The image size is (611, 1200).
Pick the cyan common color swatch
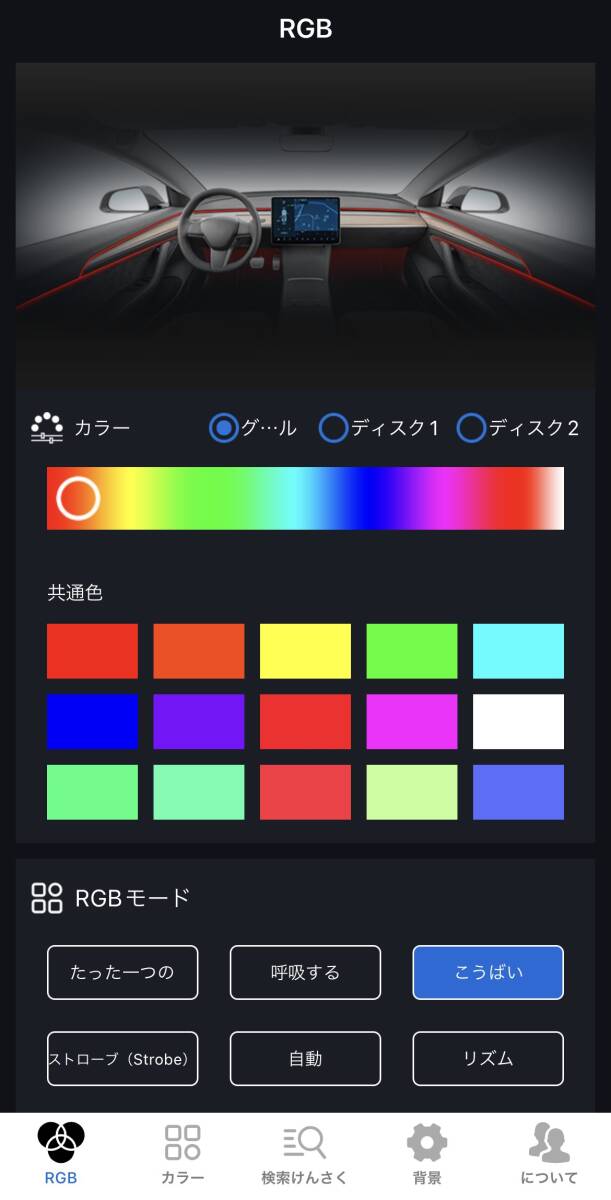pos(518,651)
